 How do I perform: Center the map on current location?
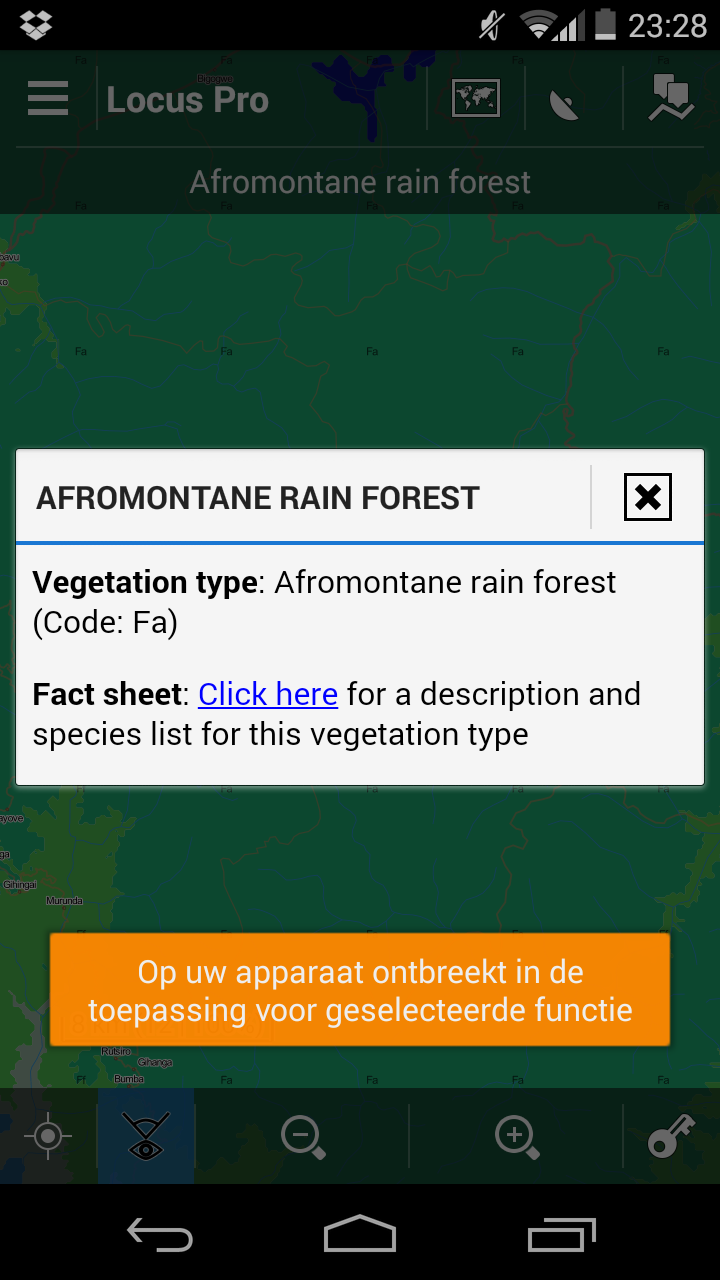click(48, 1137)
